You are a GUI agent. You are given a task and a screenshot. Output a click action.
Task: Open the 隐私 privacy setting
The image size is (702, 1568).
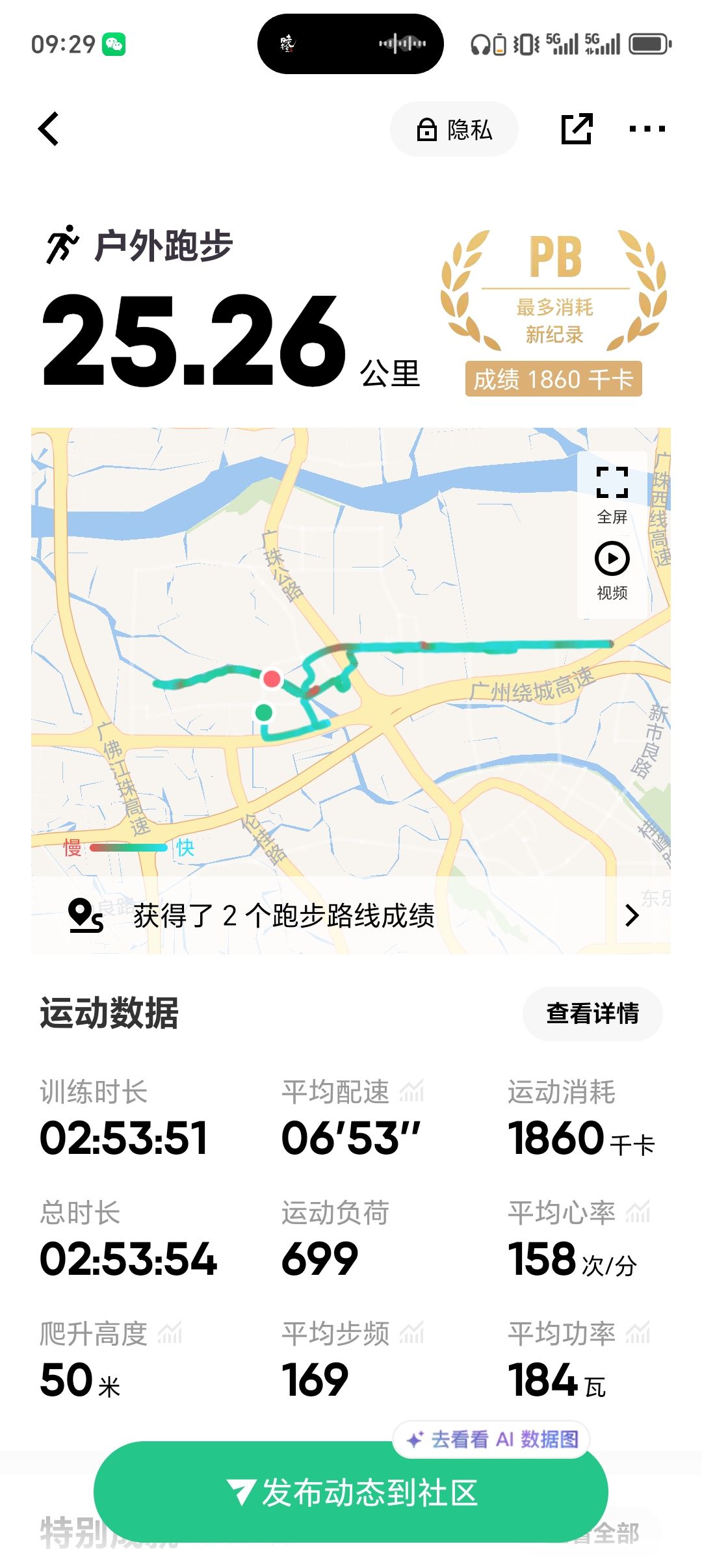(x=454, y=129)
